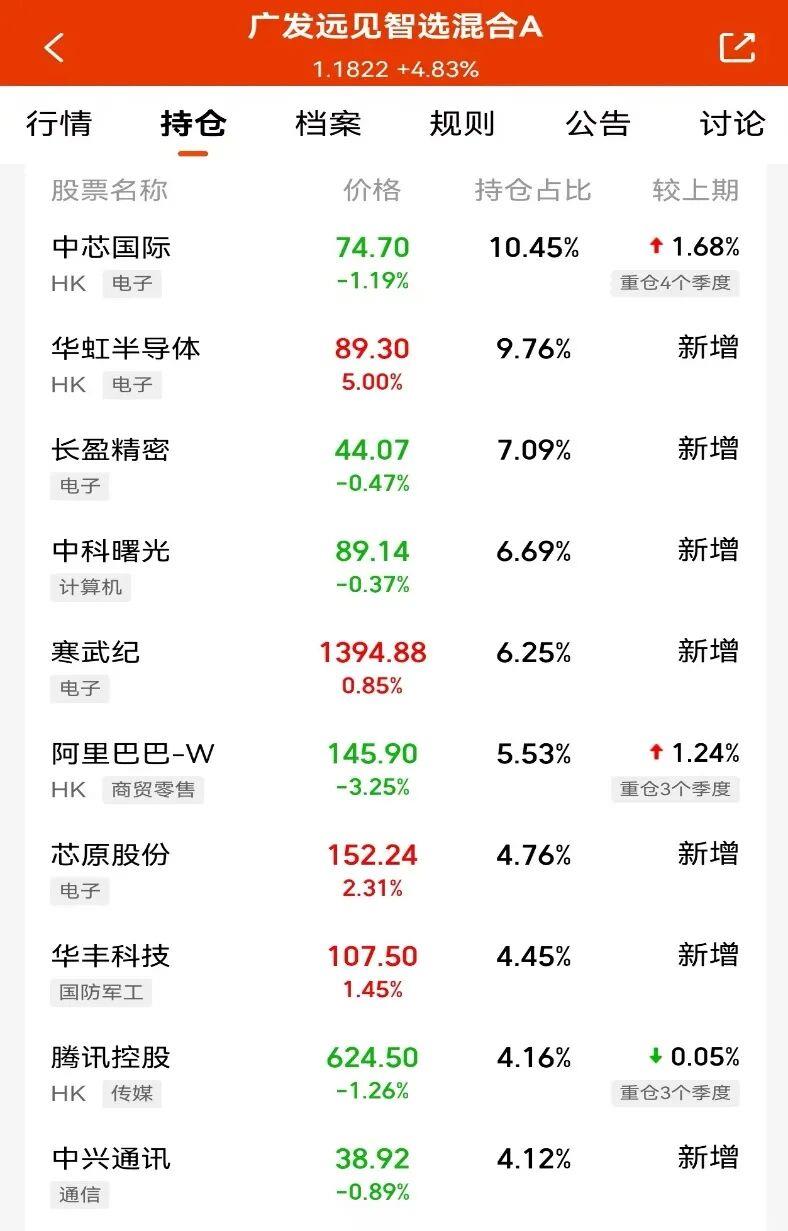Viewport: 788px width, 1231px height.
Task: Open 寒武纪 stock details
Action: tap(96, 652)
